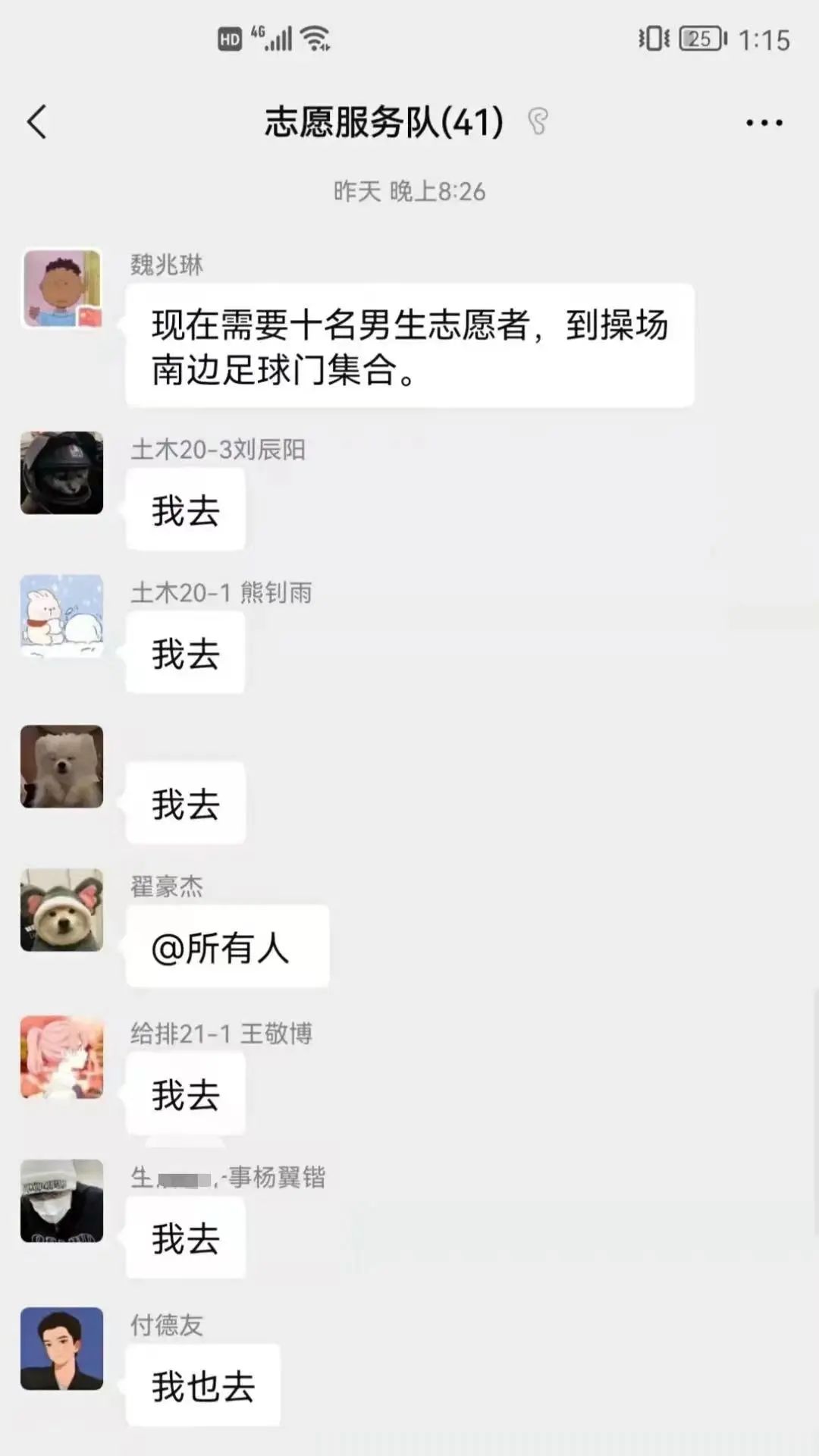Open 魏兆琳's profile avatar
Screen dimensions: 819x1456
click(x=62, y=289)
